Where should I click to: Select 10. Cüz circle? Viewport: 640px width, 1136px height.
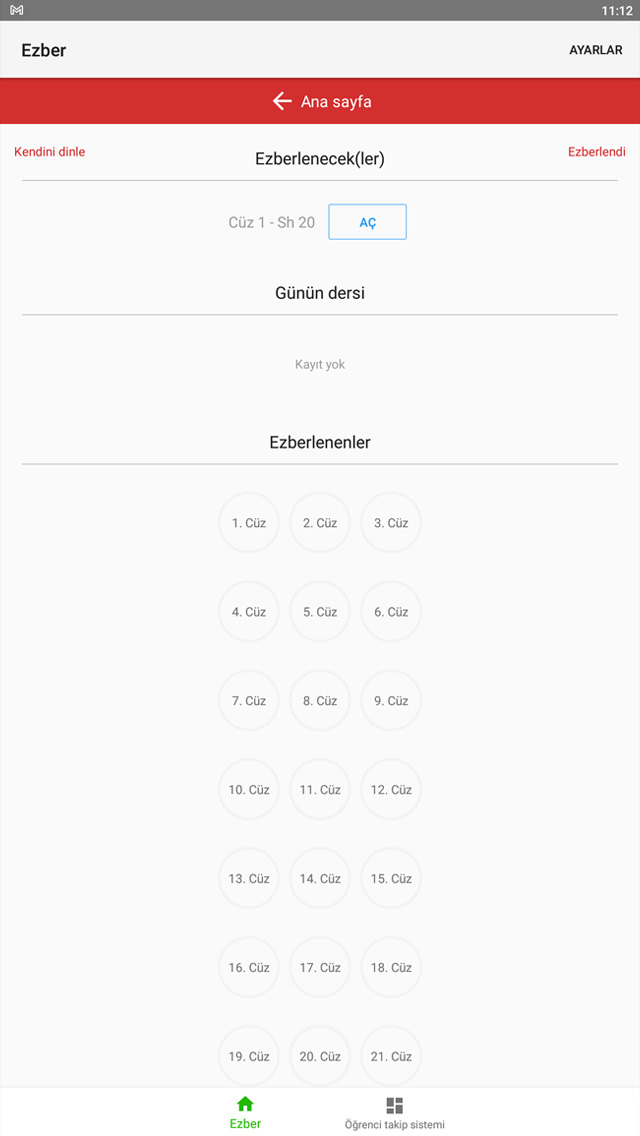[249, 790]
